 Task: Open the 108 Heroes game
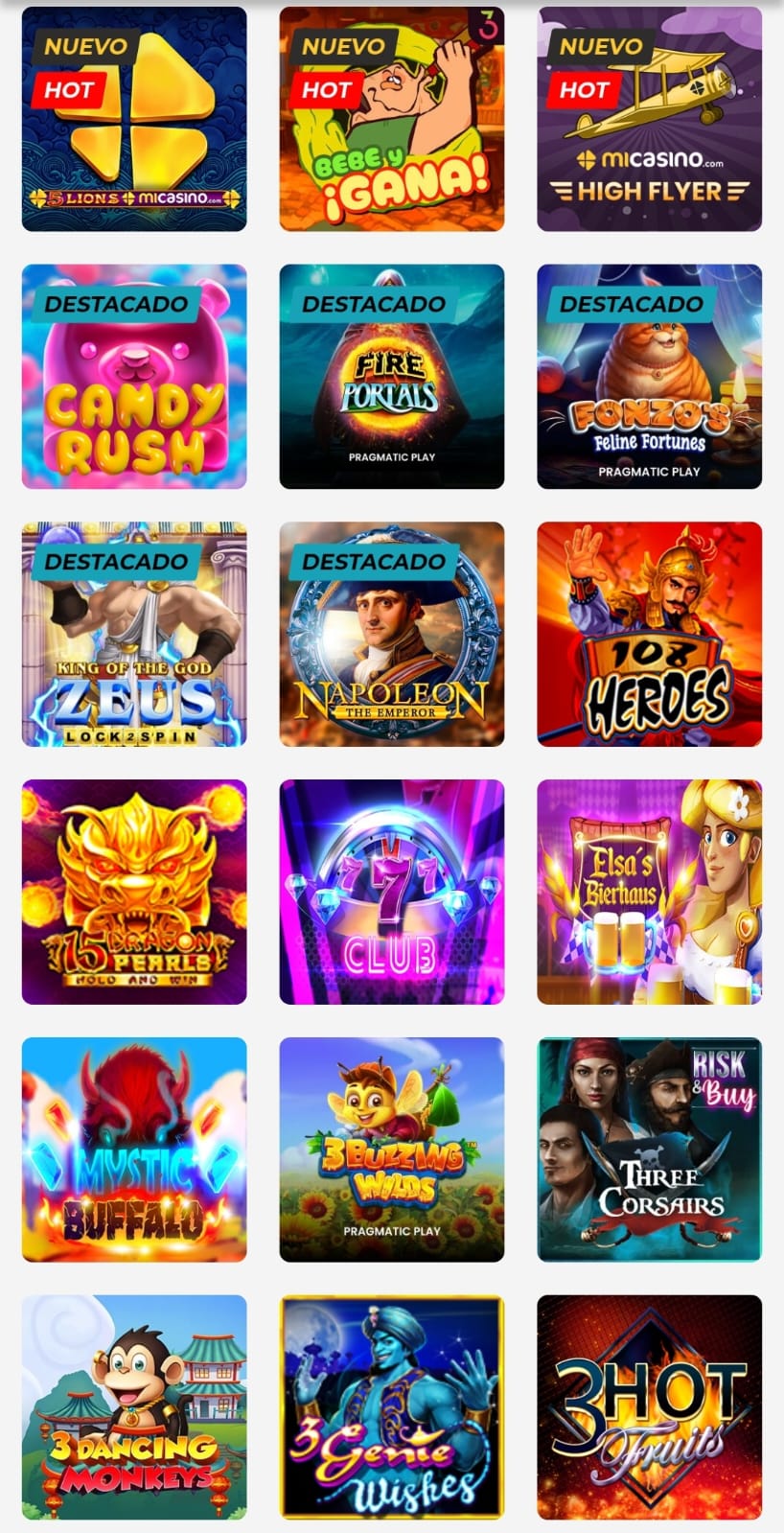[649, 634]
